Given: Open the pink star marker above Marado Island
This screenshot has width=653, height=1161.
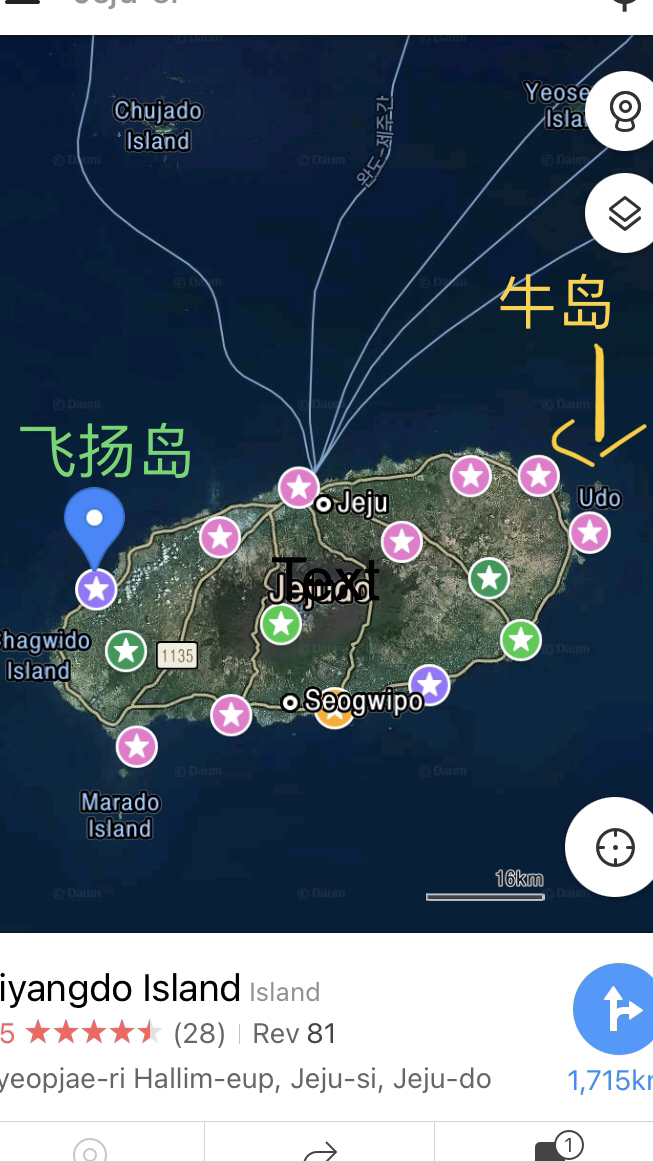Looking at the screenshot, I should [137, 746].
